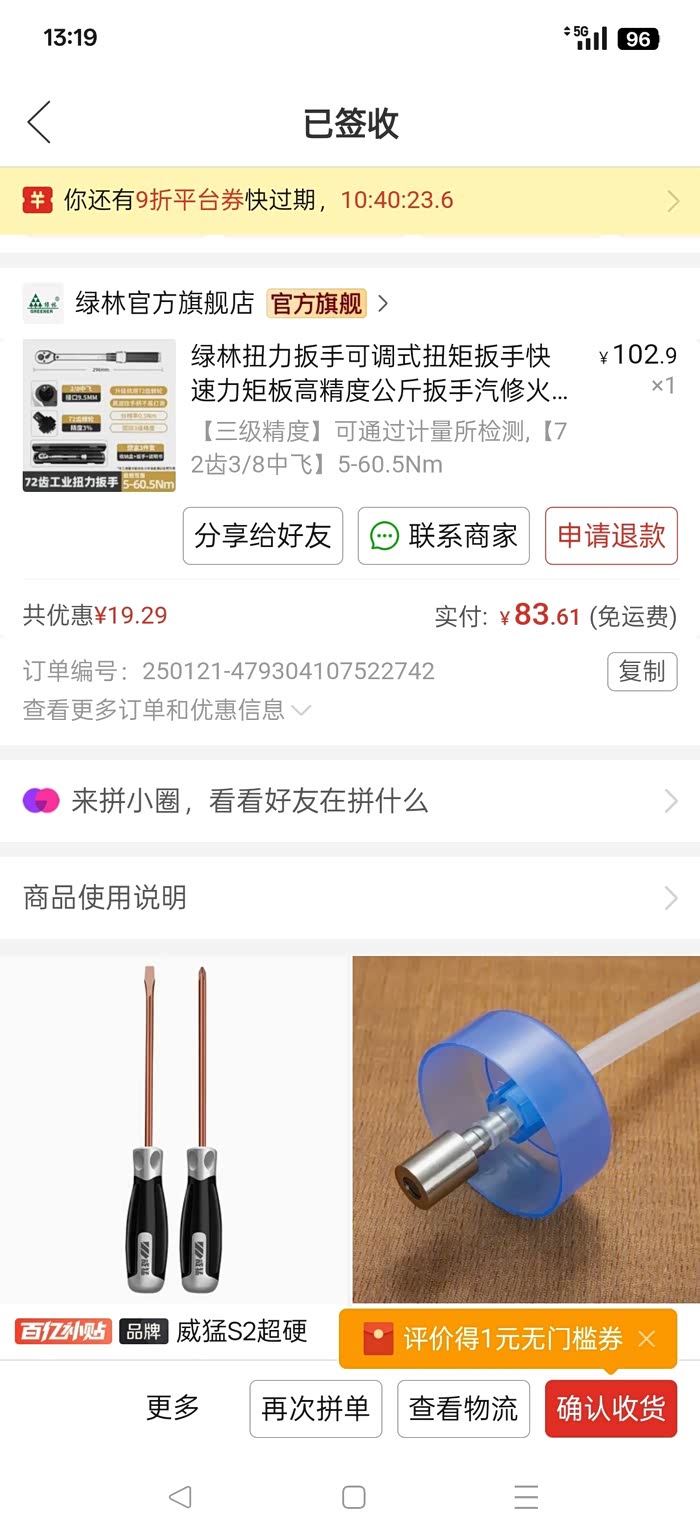The image size is (700, 1540).
Task: Copy the order number with 复制
Action: point(642,672)
